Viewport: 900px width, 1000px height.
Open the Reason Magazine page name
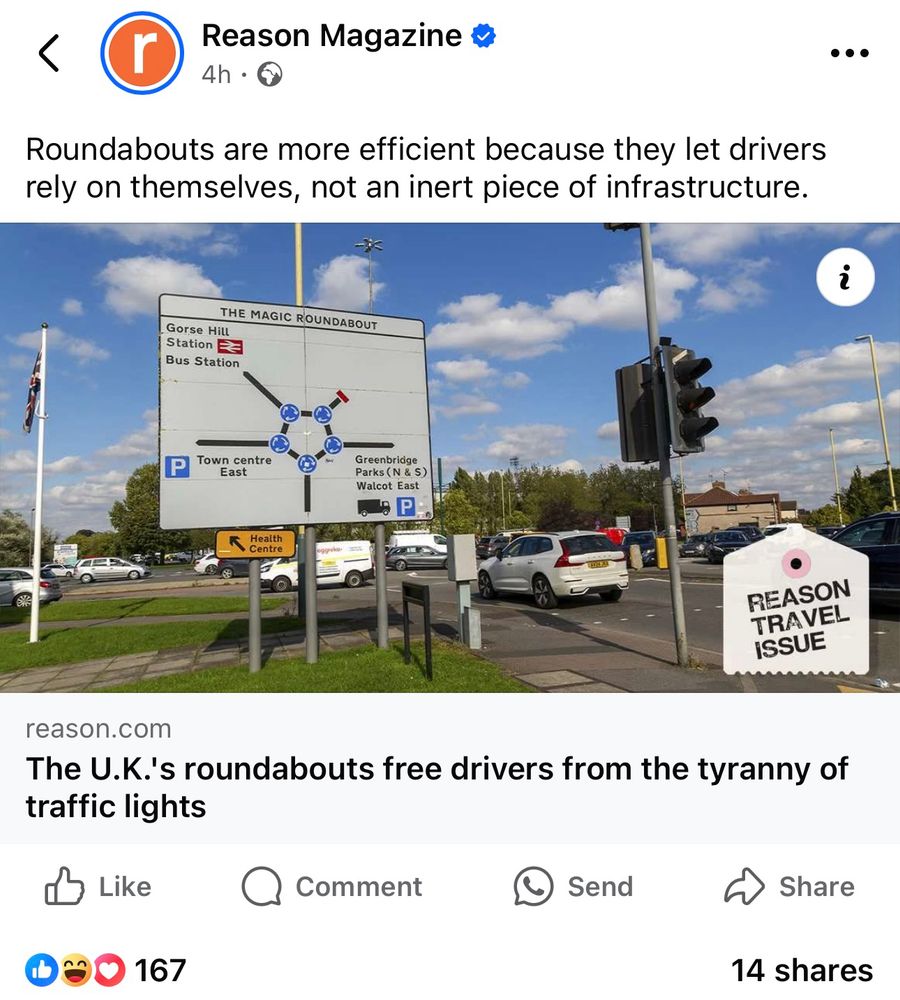coord(331,36)
